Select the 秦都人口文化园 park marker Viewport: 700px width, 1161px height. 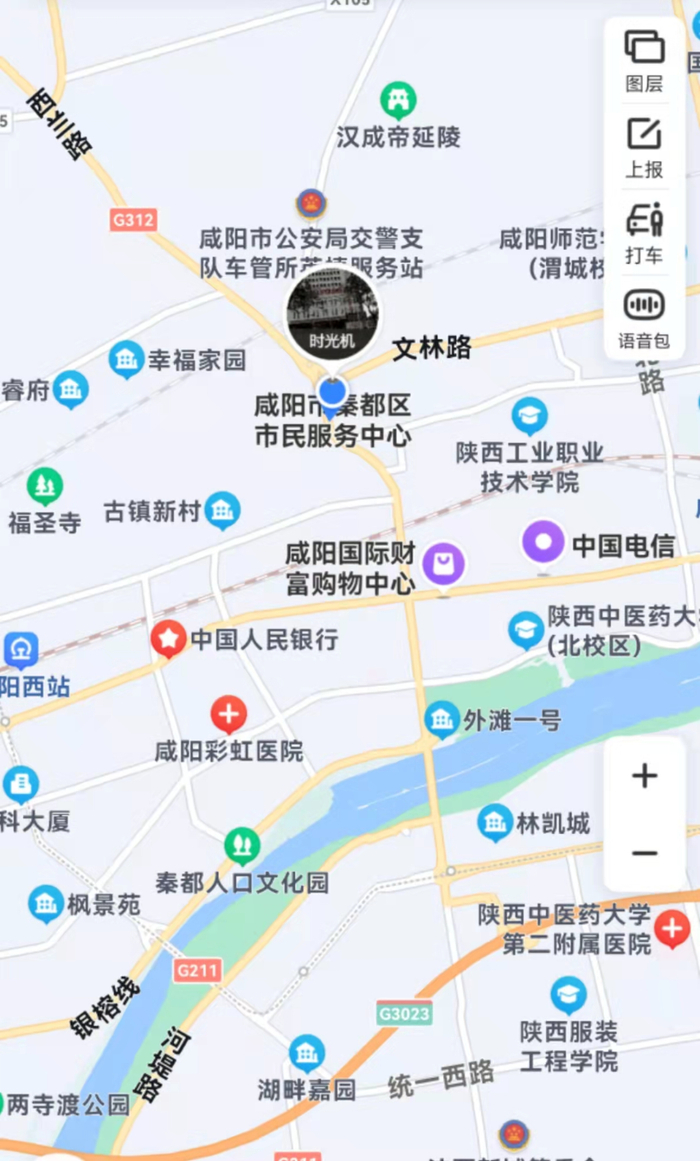tap(241, 846)
